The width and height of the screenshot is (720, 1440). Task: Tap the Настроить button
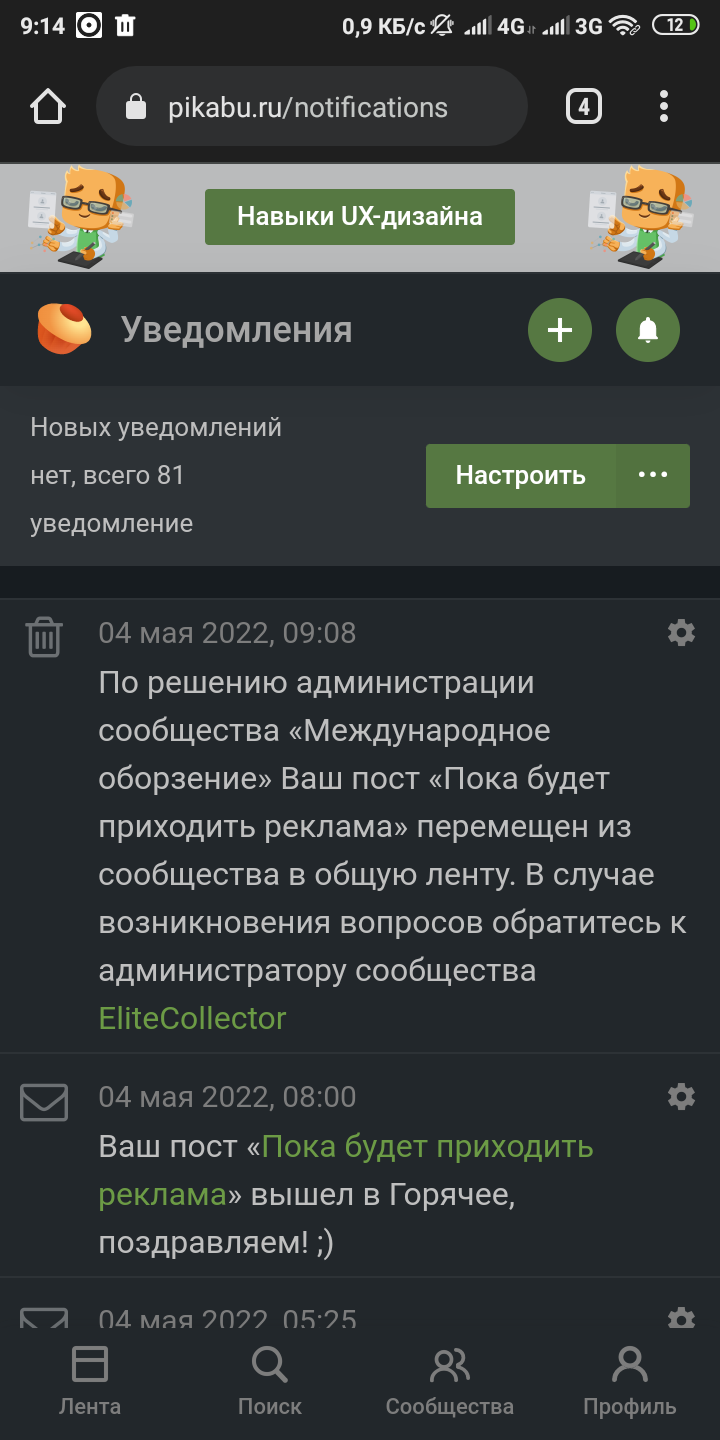point(521,476)
